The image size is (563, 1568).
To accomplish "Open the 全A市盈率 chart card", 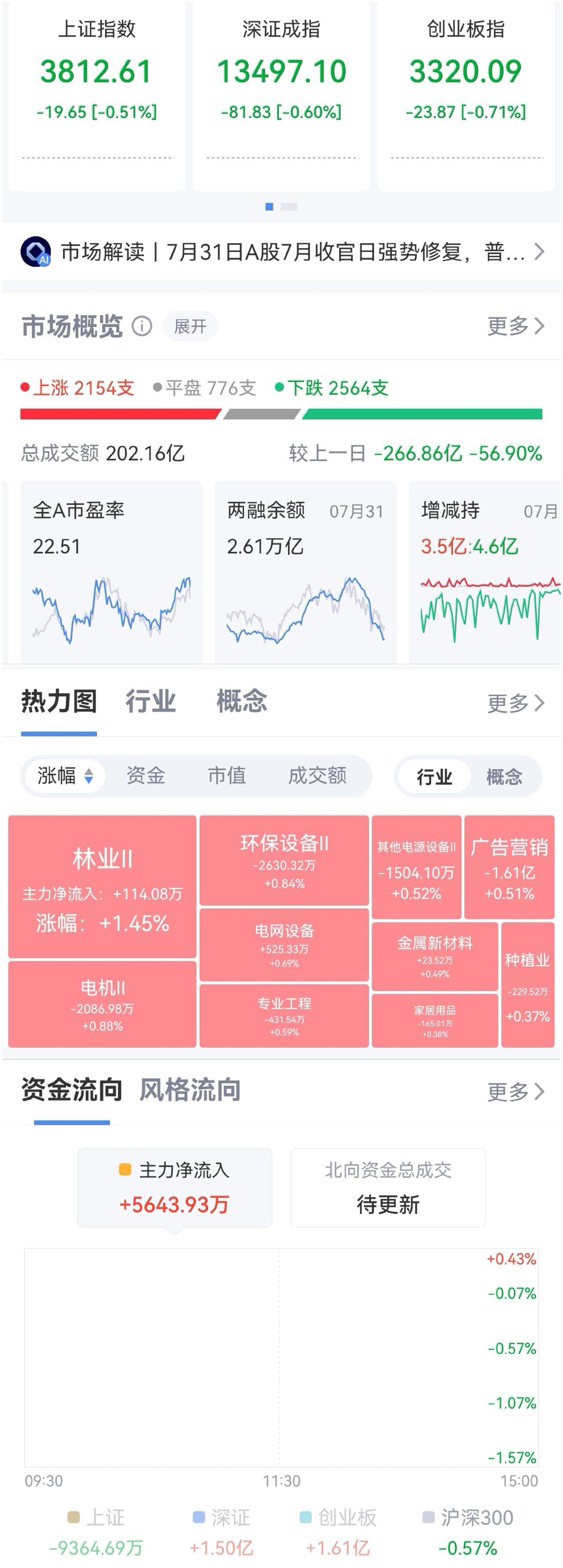I will tap(111, 572).
